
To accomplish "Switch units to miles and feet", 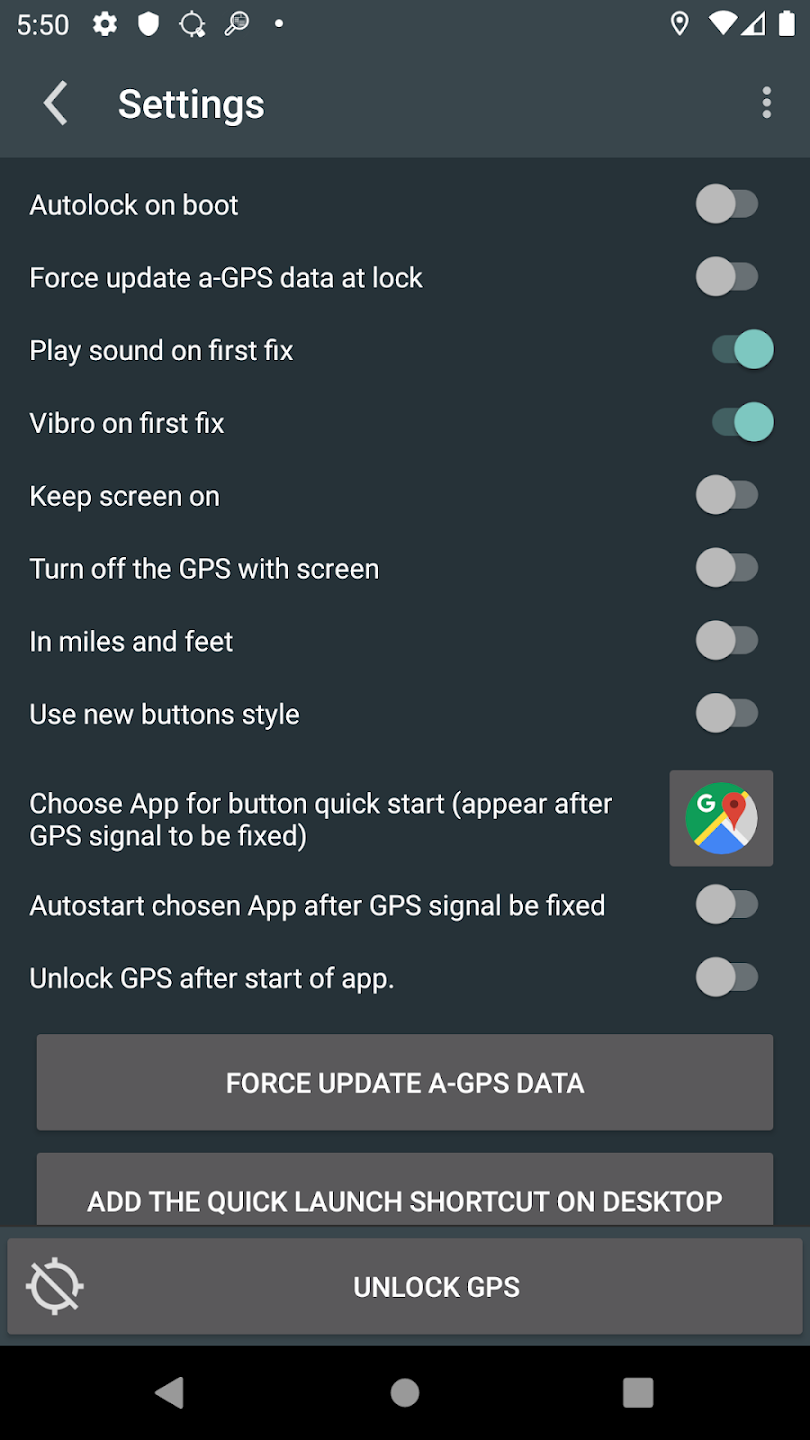I will (728, 641).
